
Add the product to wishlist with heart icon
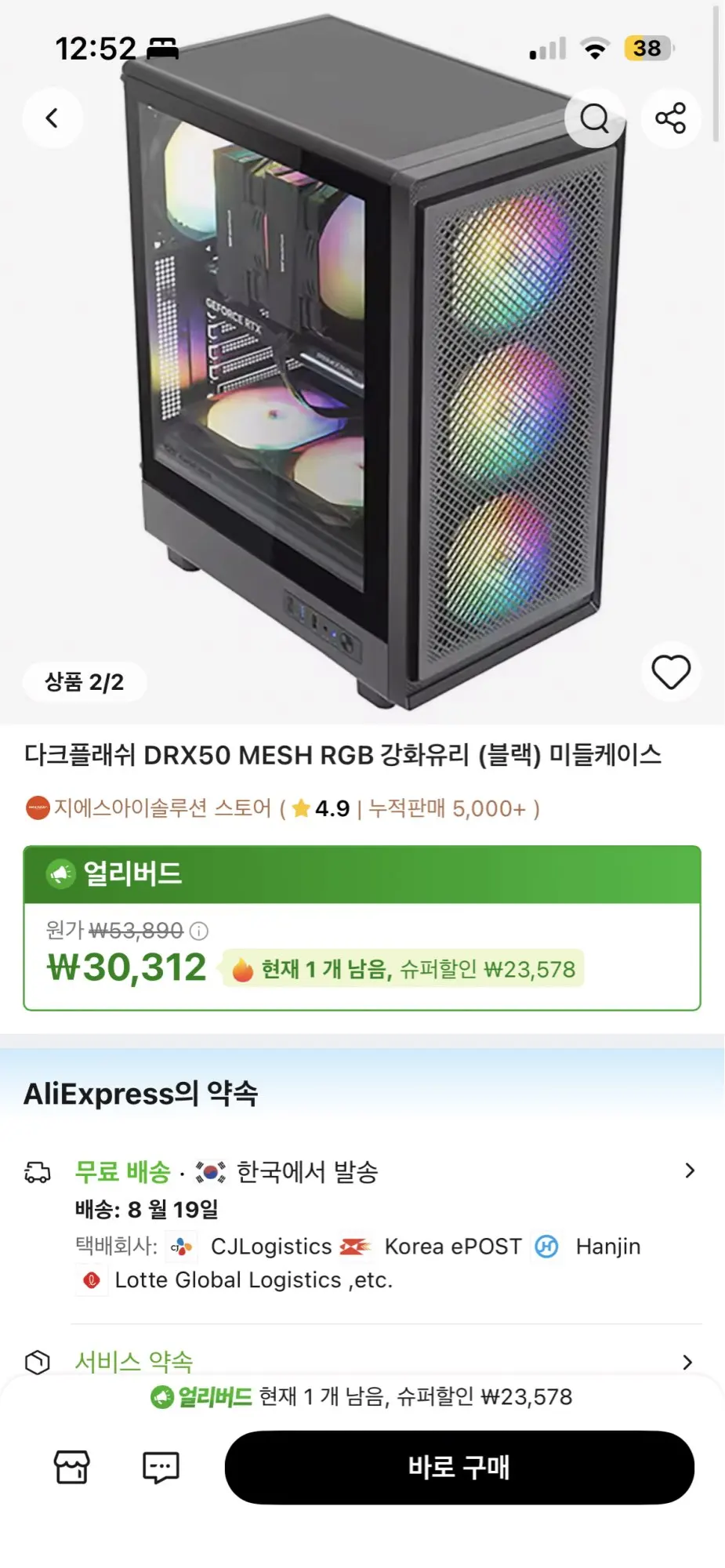point(671,672)
